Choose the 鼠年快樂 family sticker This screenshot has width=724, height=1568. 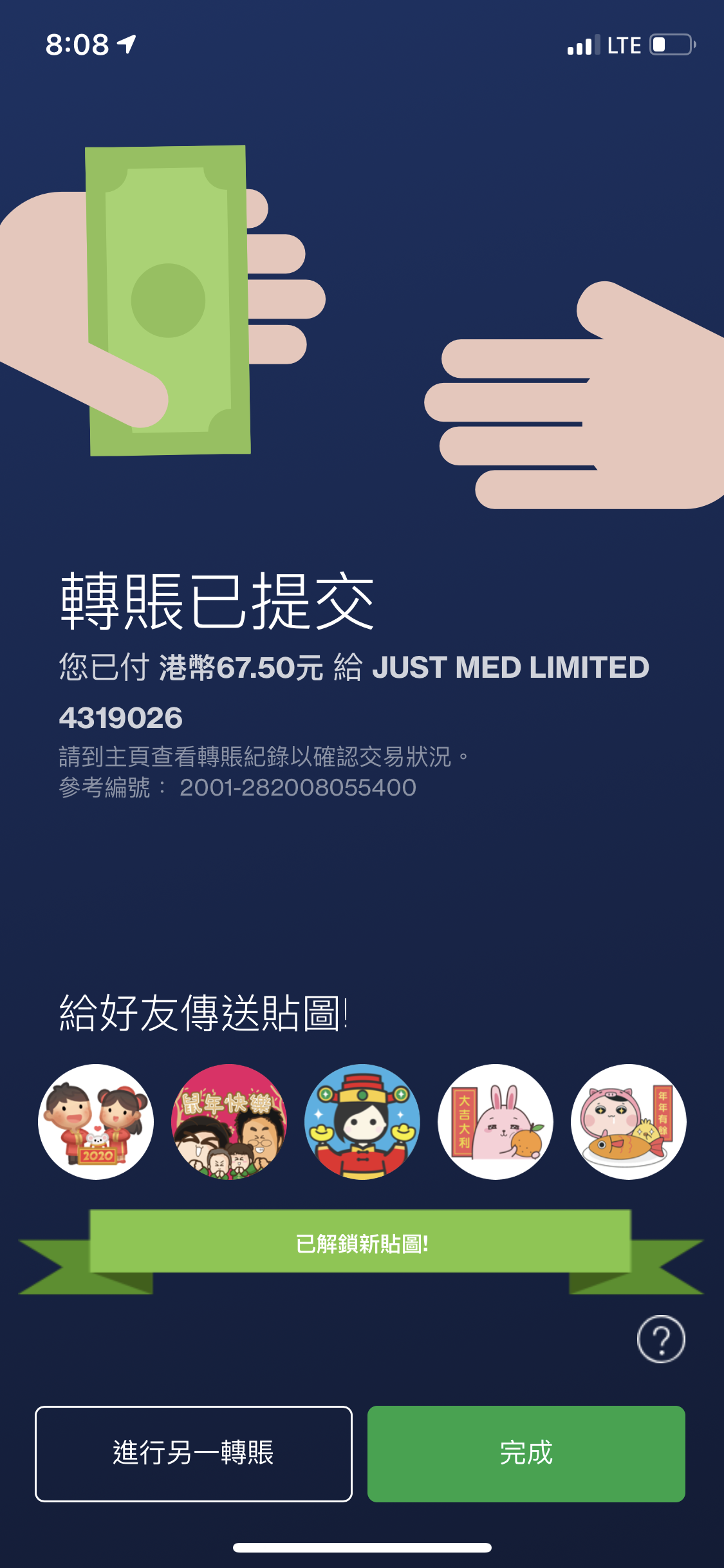[x=229, y=1121]
